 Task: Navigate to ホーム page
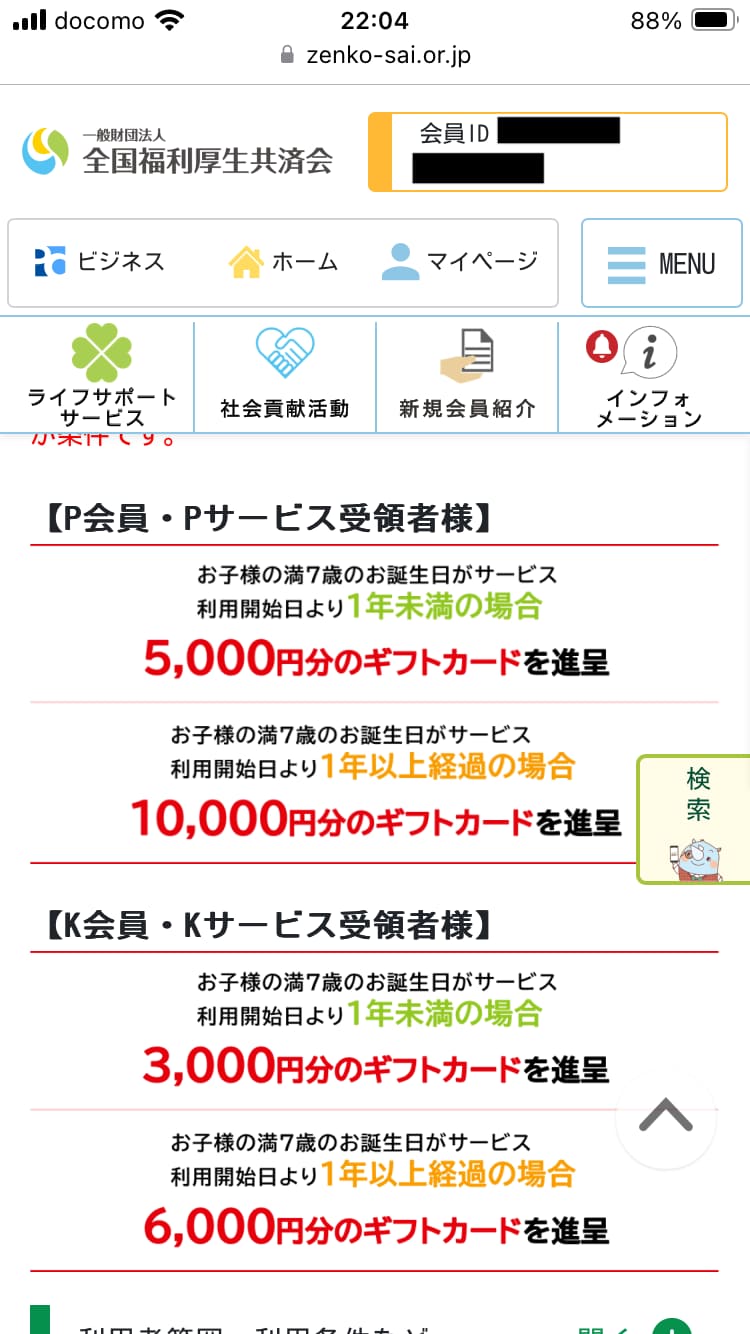(x=284, y=262)
